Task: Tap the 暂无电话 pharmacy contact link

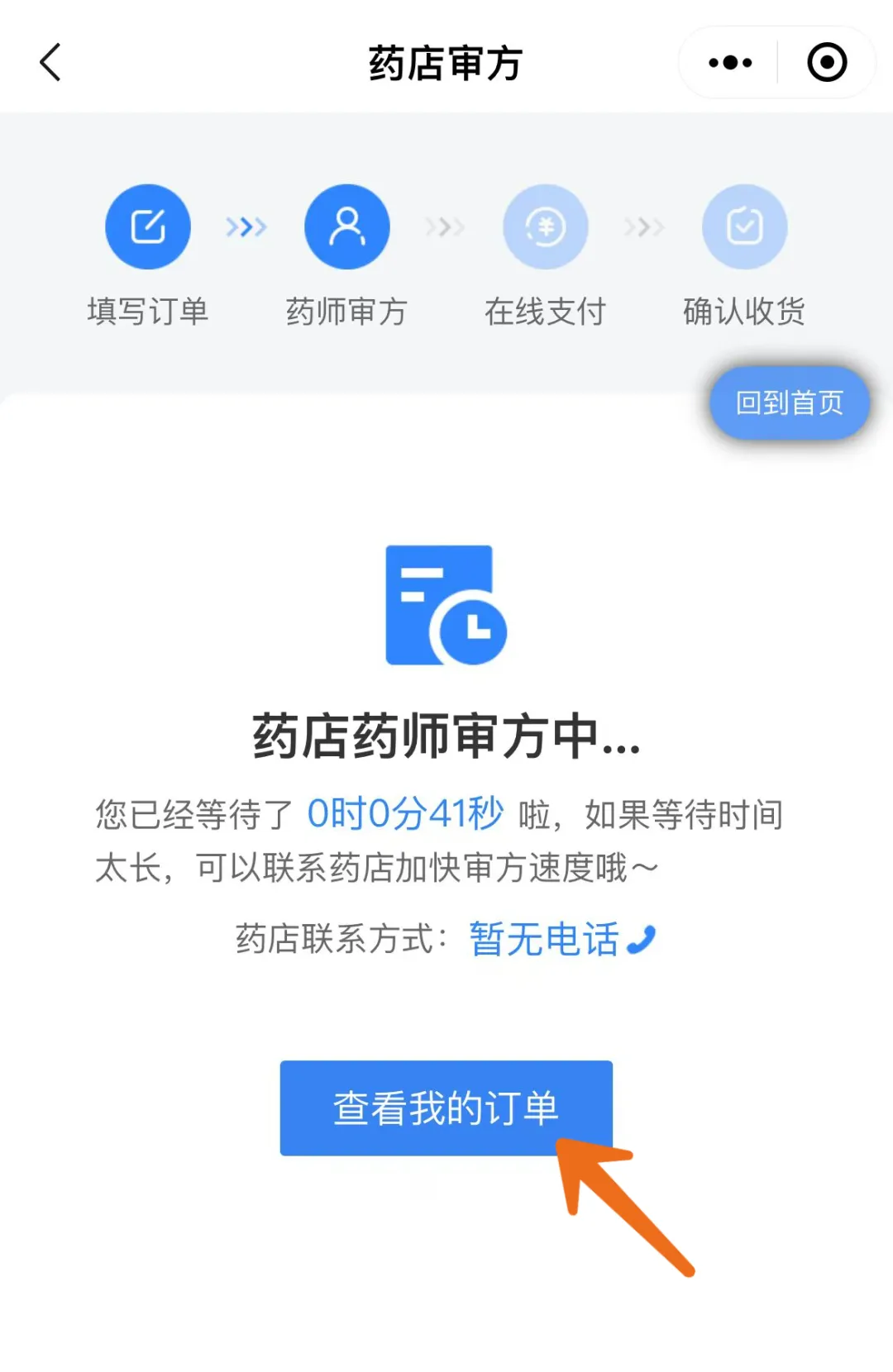Action: pyautogui.click(x=544, y=936)
